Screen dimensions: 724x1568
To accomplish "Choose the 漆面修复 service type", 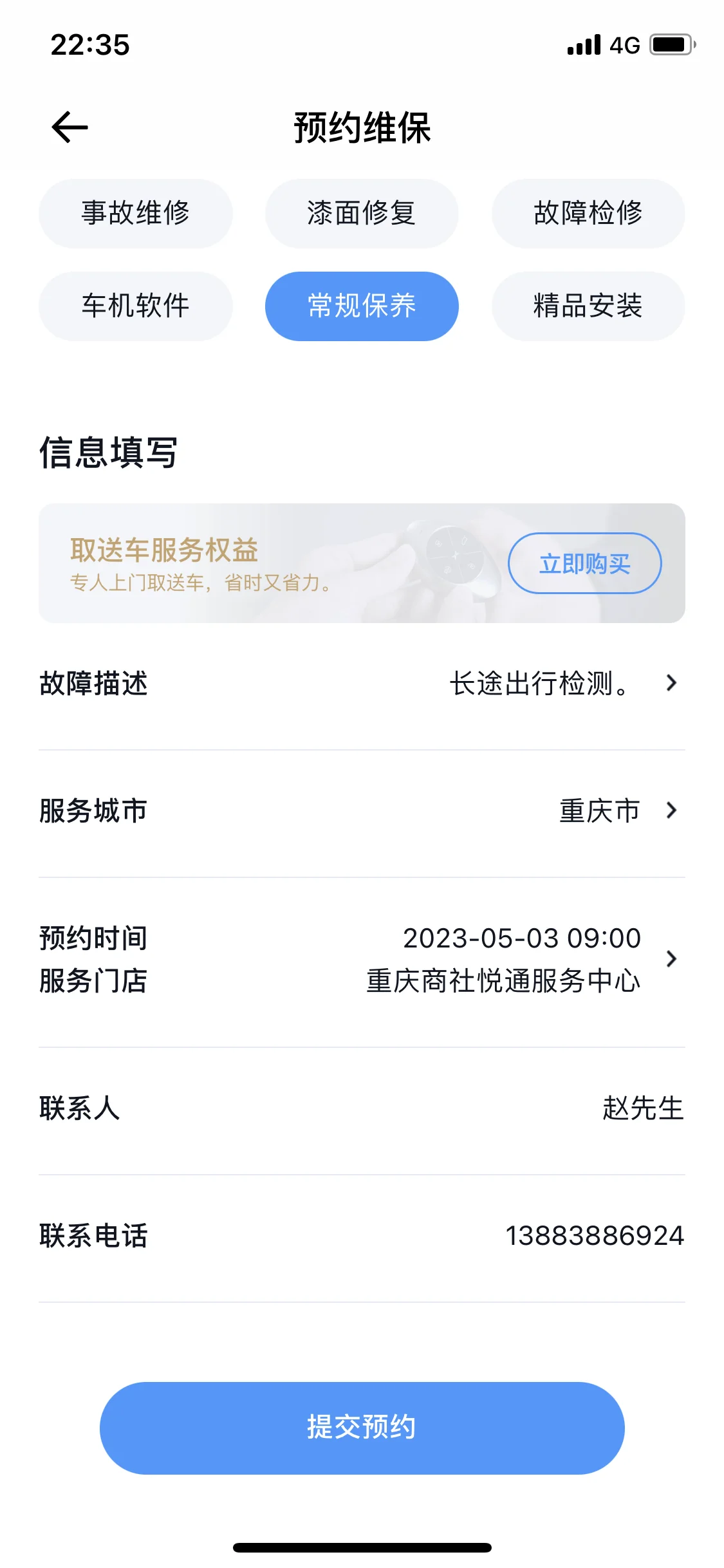I will [362, 213].
